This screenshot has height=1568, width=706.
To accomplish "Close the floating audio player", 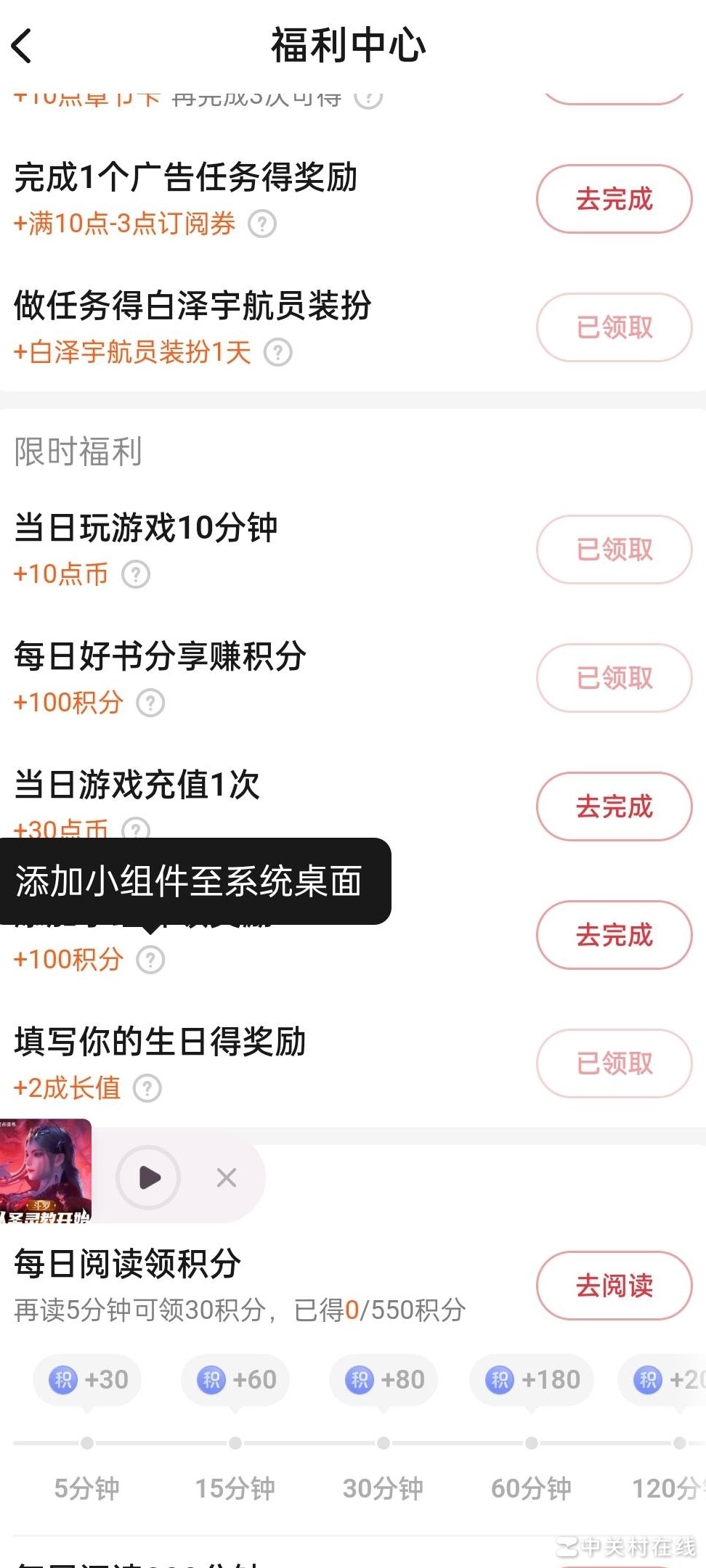I will (227, 1177).
